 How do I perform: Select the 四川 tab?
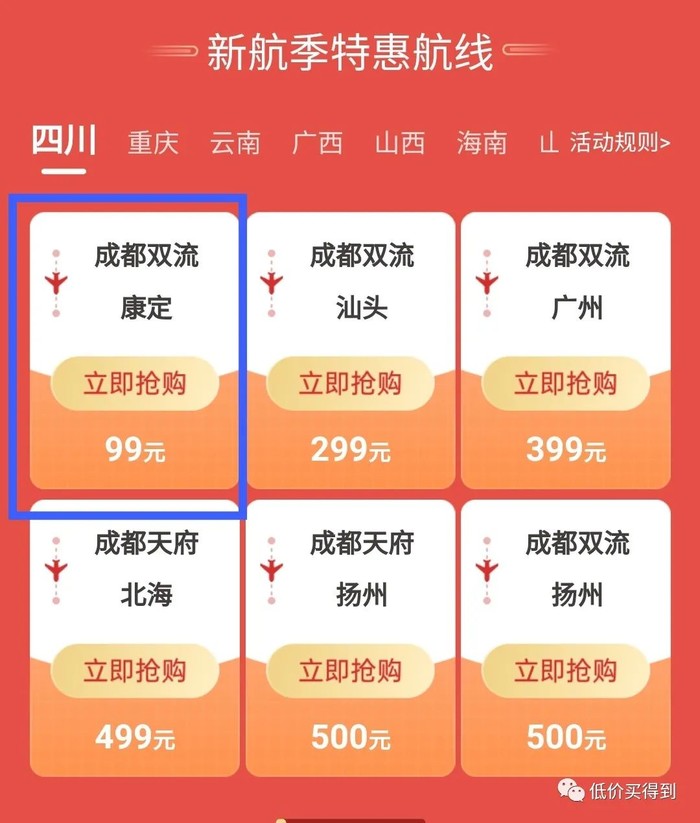point(63,141)
